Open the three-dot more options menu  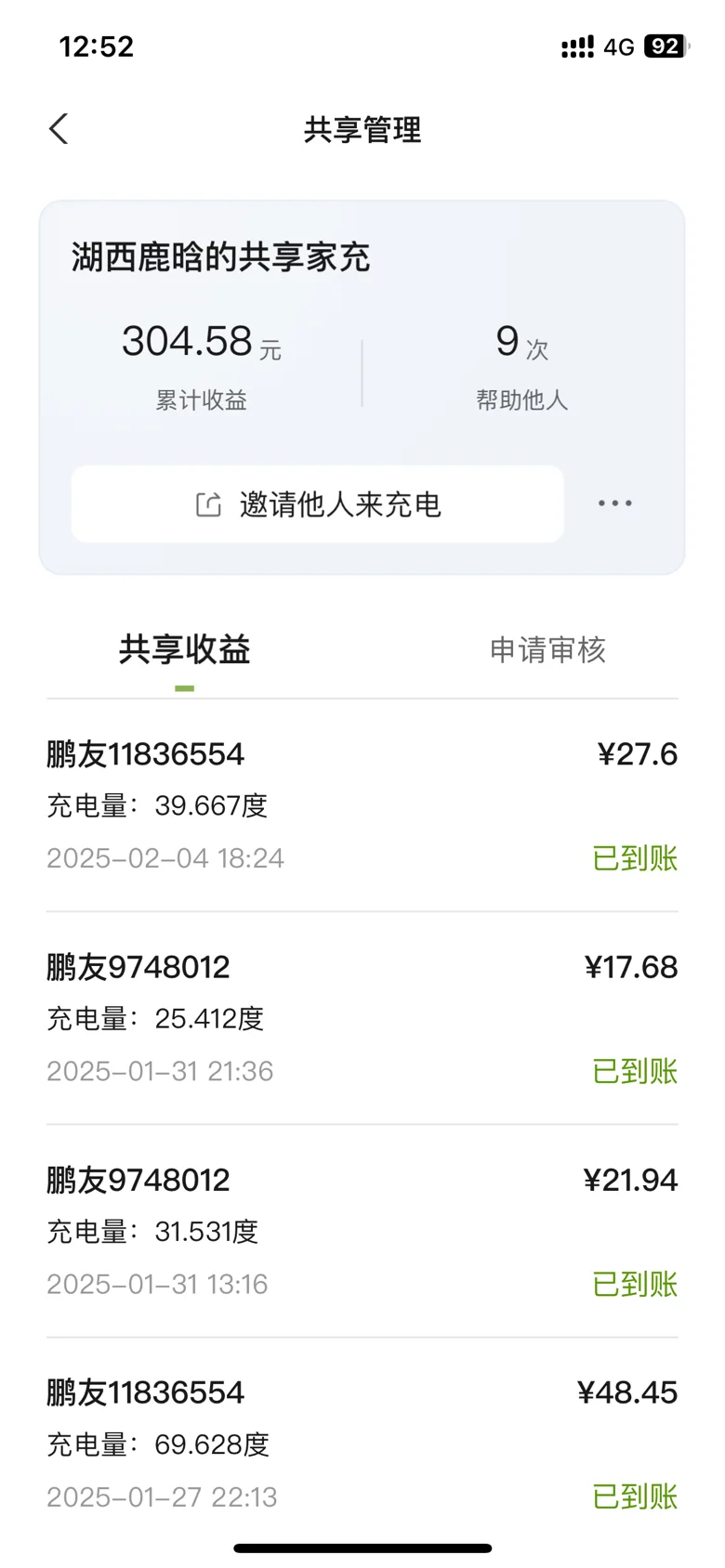(x=614, y=503)
